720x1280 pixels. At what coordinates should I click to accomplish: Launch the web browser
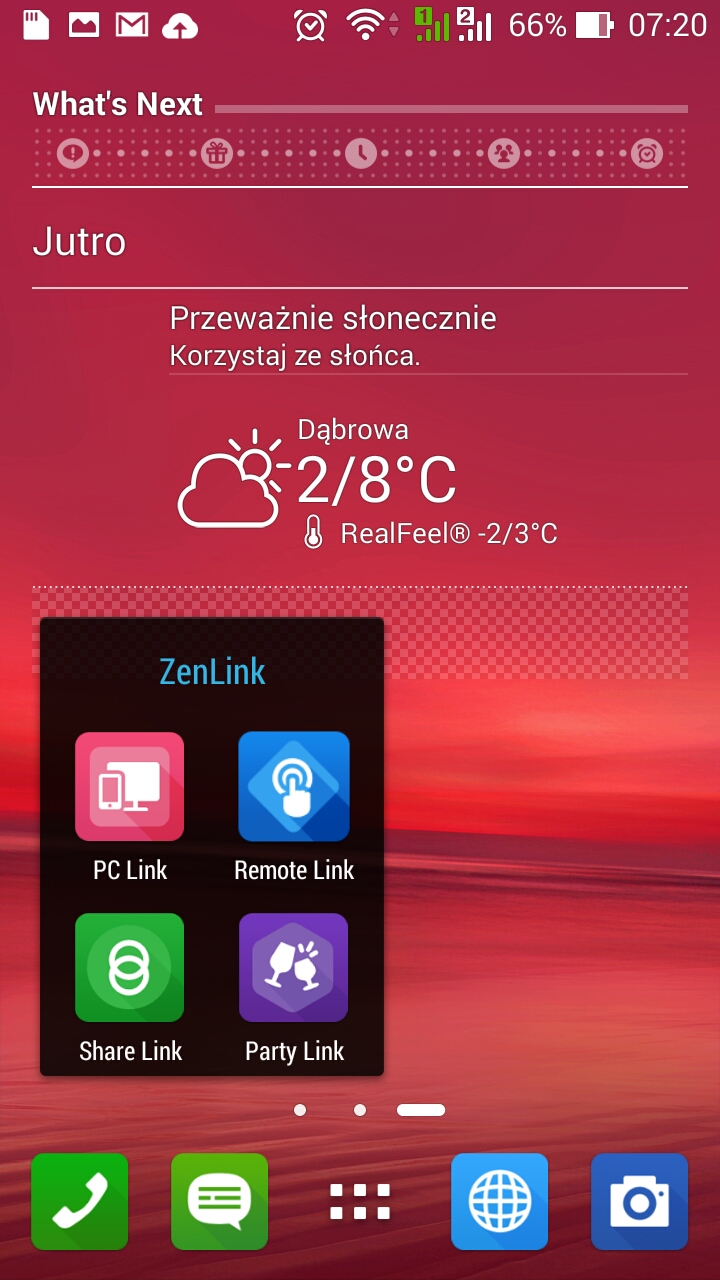point(499,1201)
